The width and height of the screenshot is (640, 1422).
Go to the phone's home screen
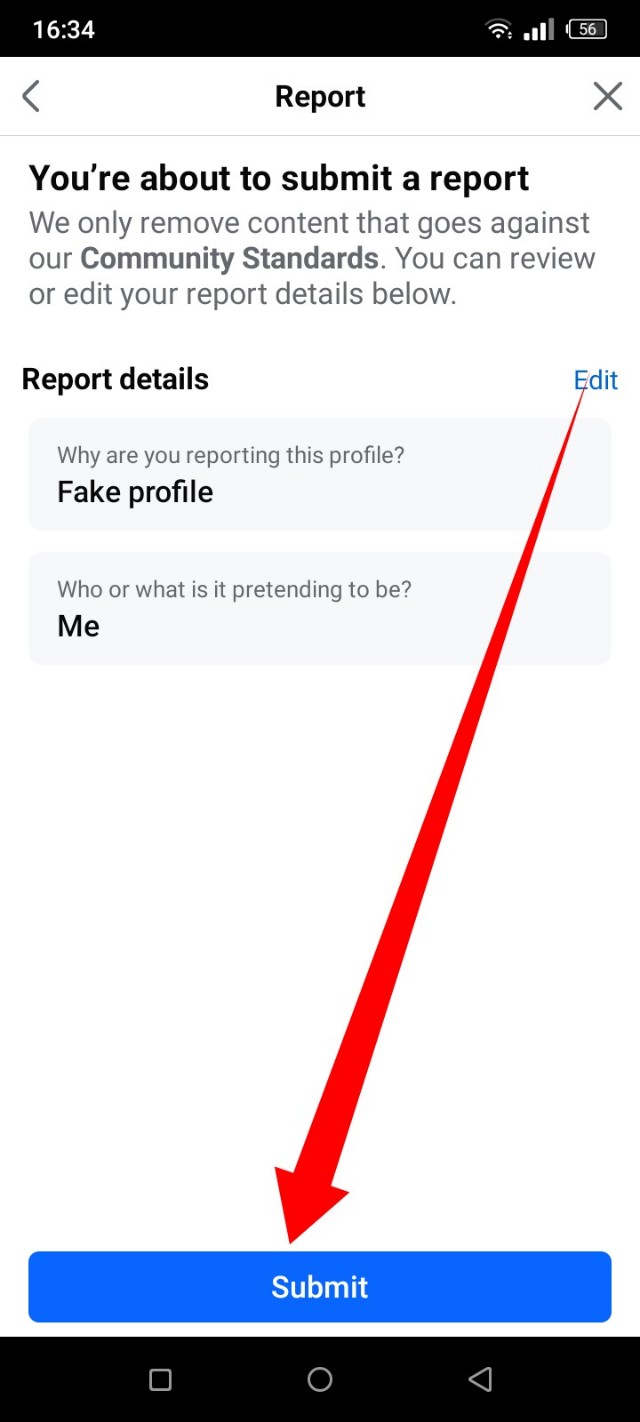pos(320,1380)
